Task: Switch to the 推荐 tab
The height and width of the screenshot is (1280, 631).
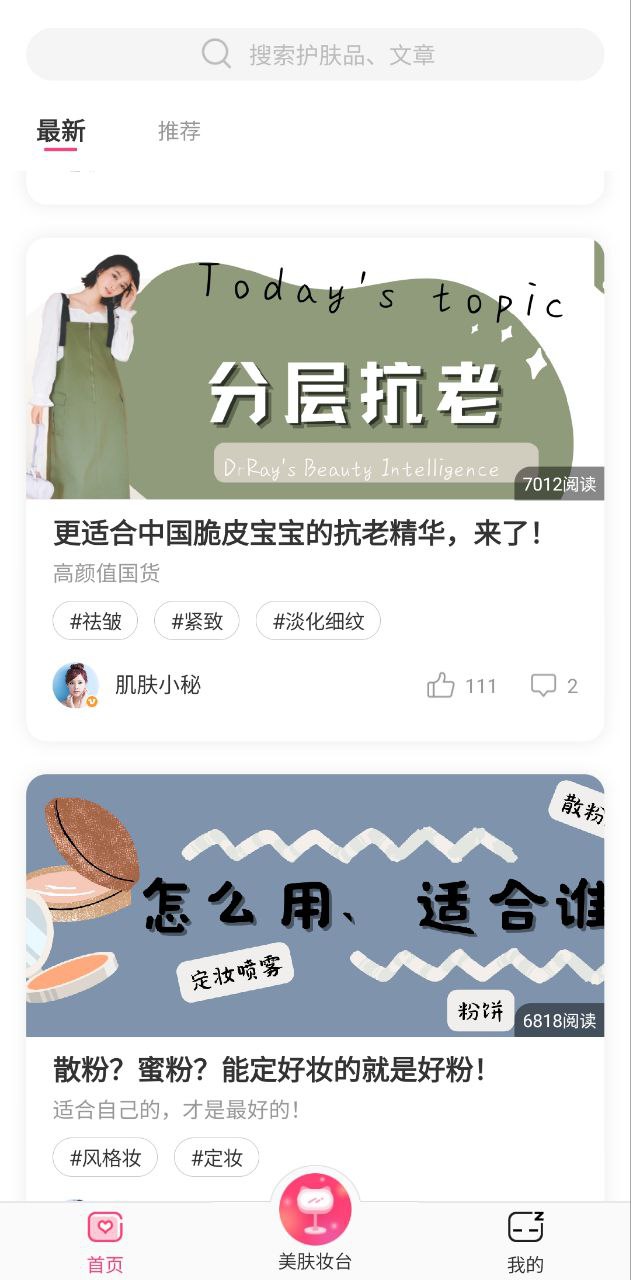Action: pos(179,131)
